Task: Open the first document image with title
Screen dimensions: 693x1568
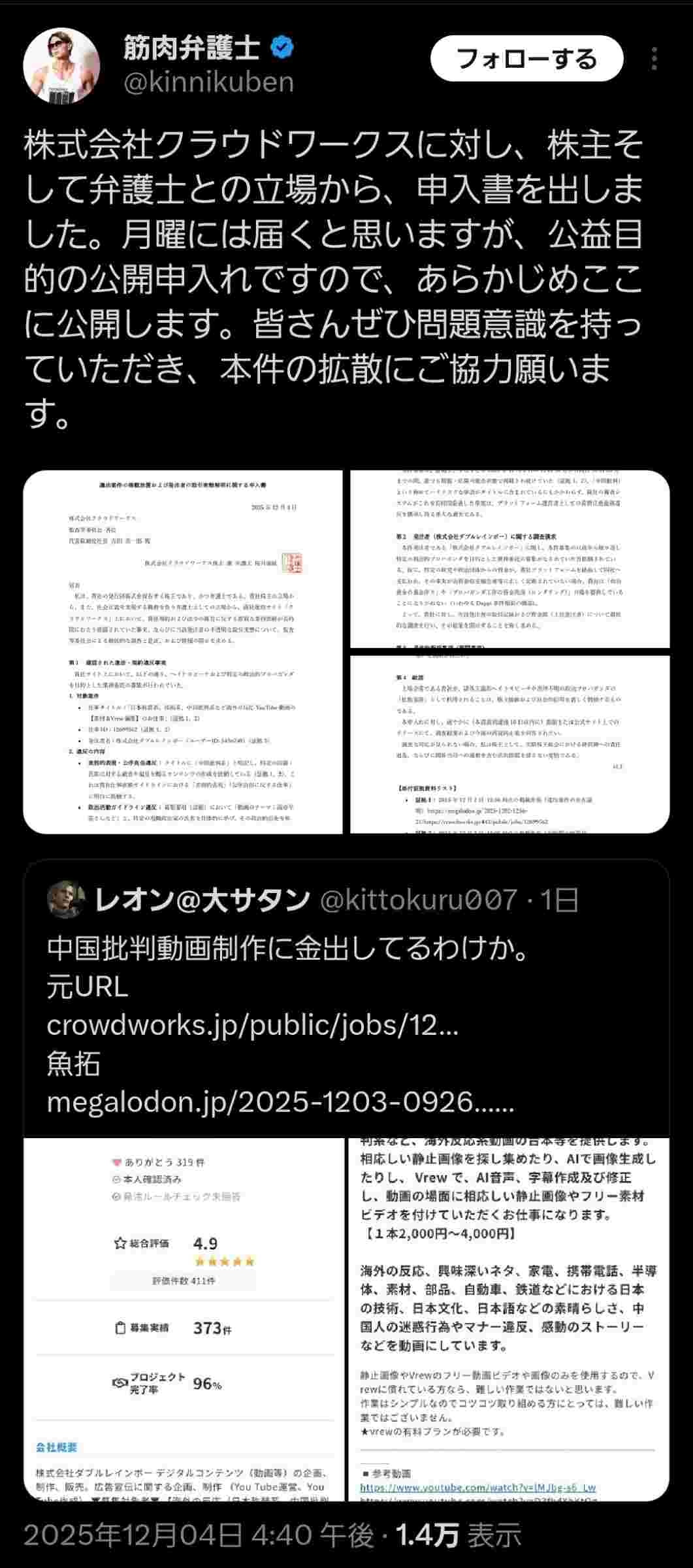Action: pos(183,651)
